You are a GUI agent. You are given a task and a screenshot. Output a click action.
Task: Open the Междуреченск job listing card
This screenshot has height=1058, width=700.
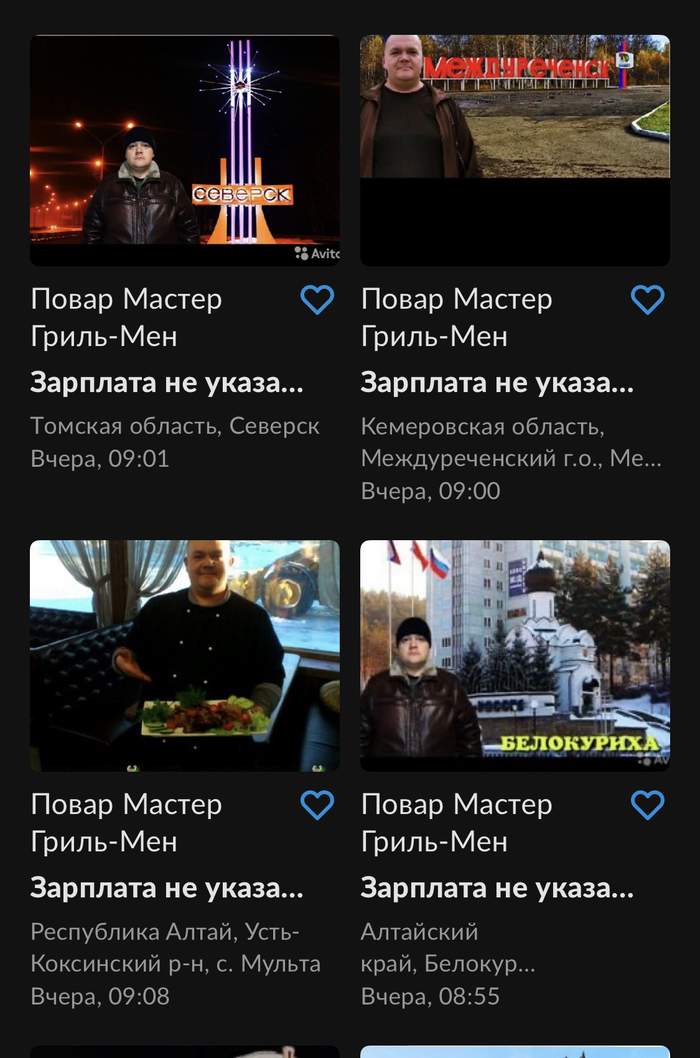pos(514,151)
